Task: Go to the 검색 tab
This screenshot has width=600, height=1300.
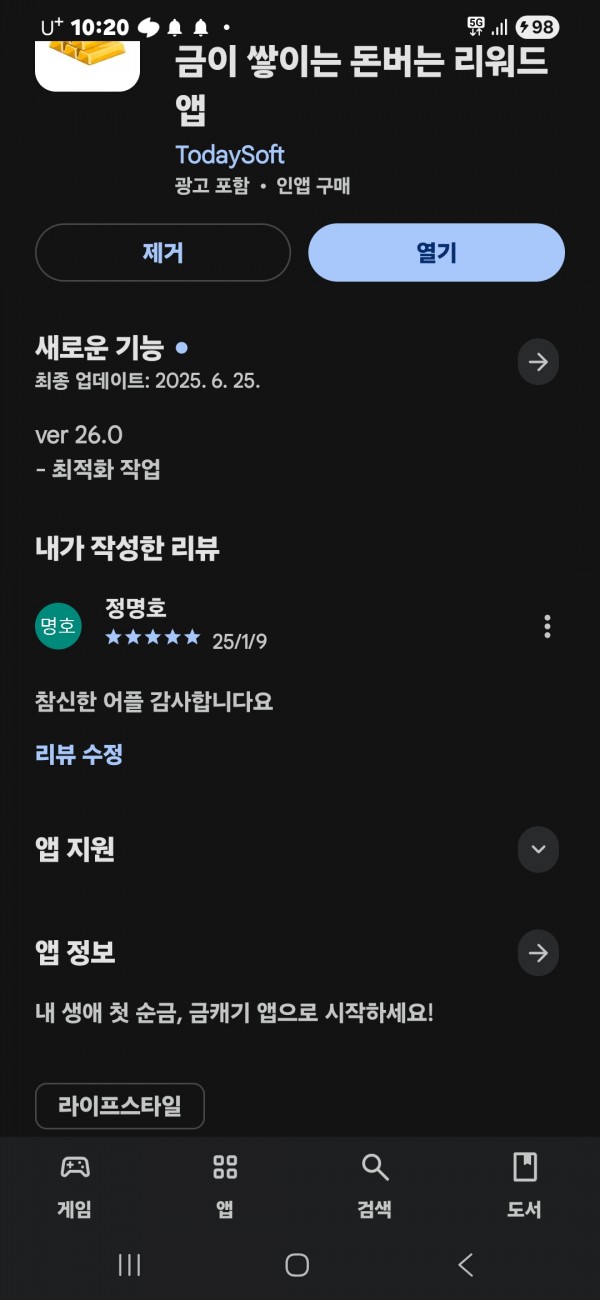Action: [375, 1185]
